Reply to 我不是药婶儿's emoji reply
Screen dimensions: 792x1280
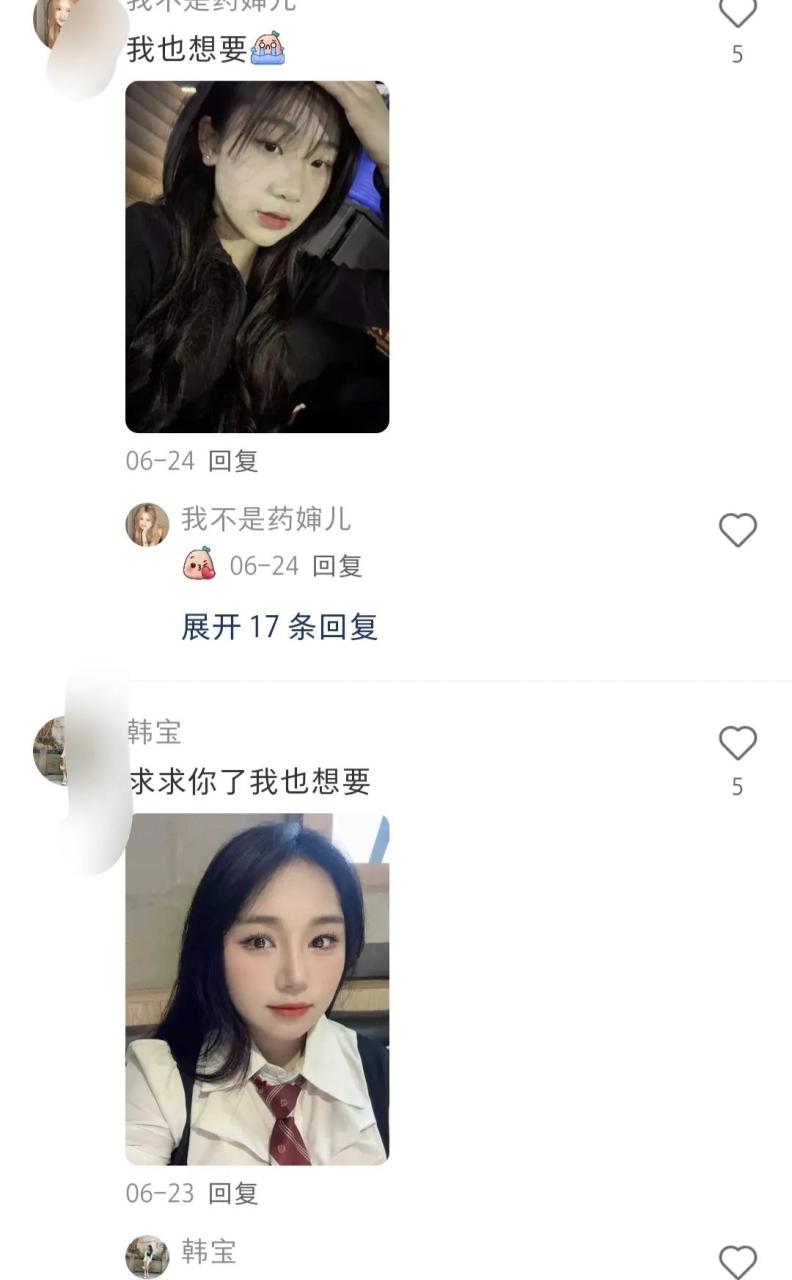337,566
